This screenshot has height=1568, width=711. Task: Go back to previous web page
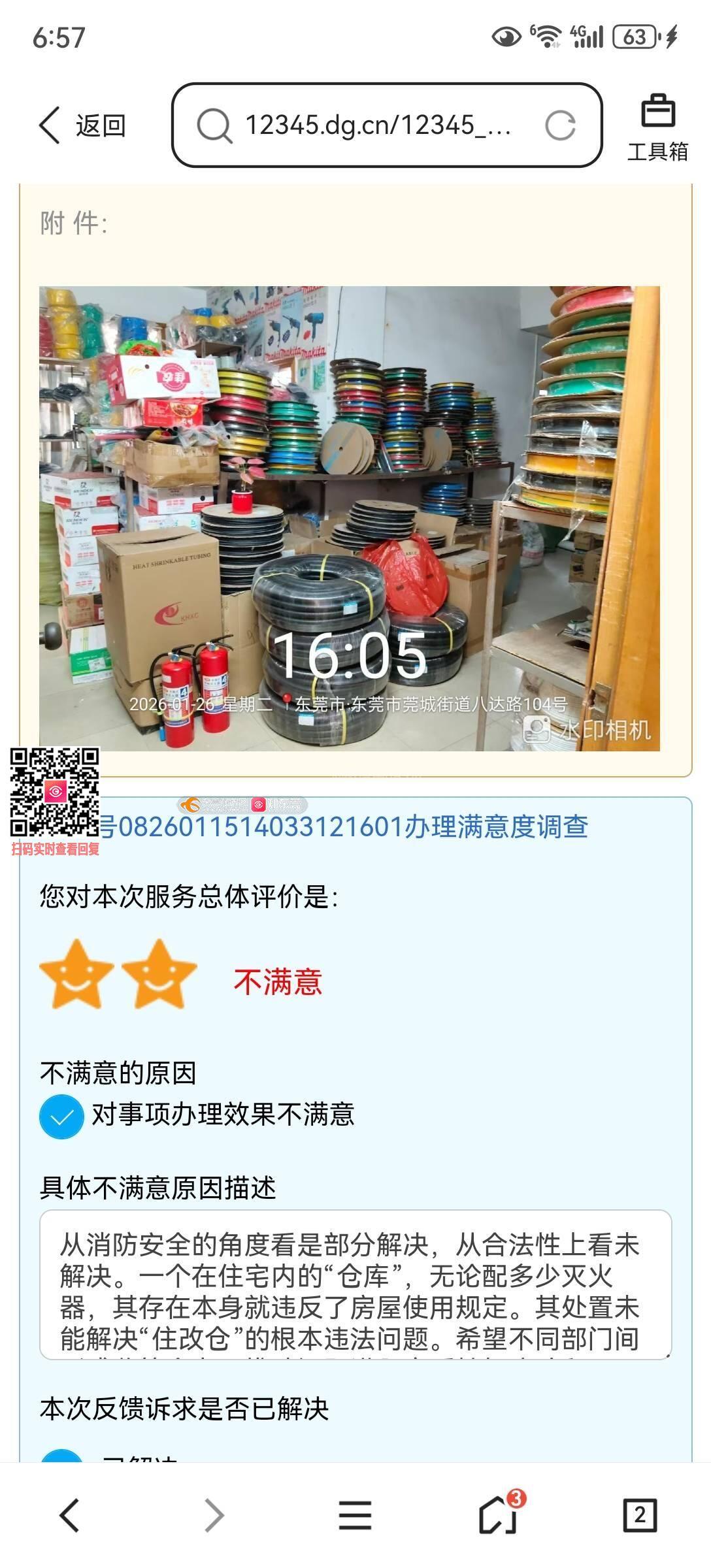coord(70,1514)
